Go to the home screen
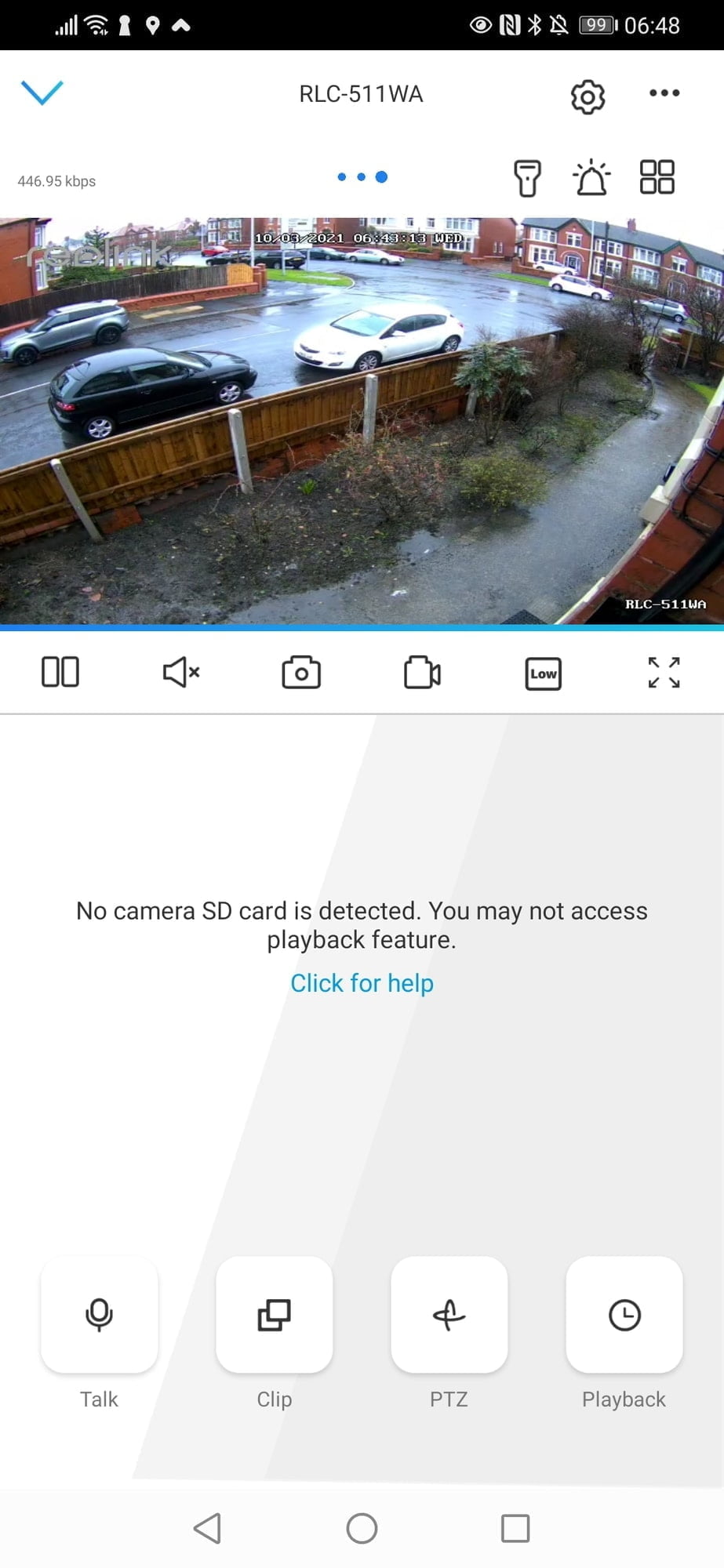724x1568 pixels. [x=362, y=1528]
